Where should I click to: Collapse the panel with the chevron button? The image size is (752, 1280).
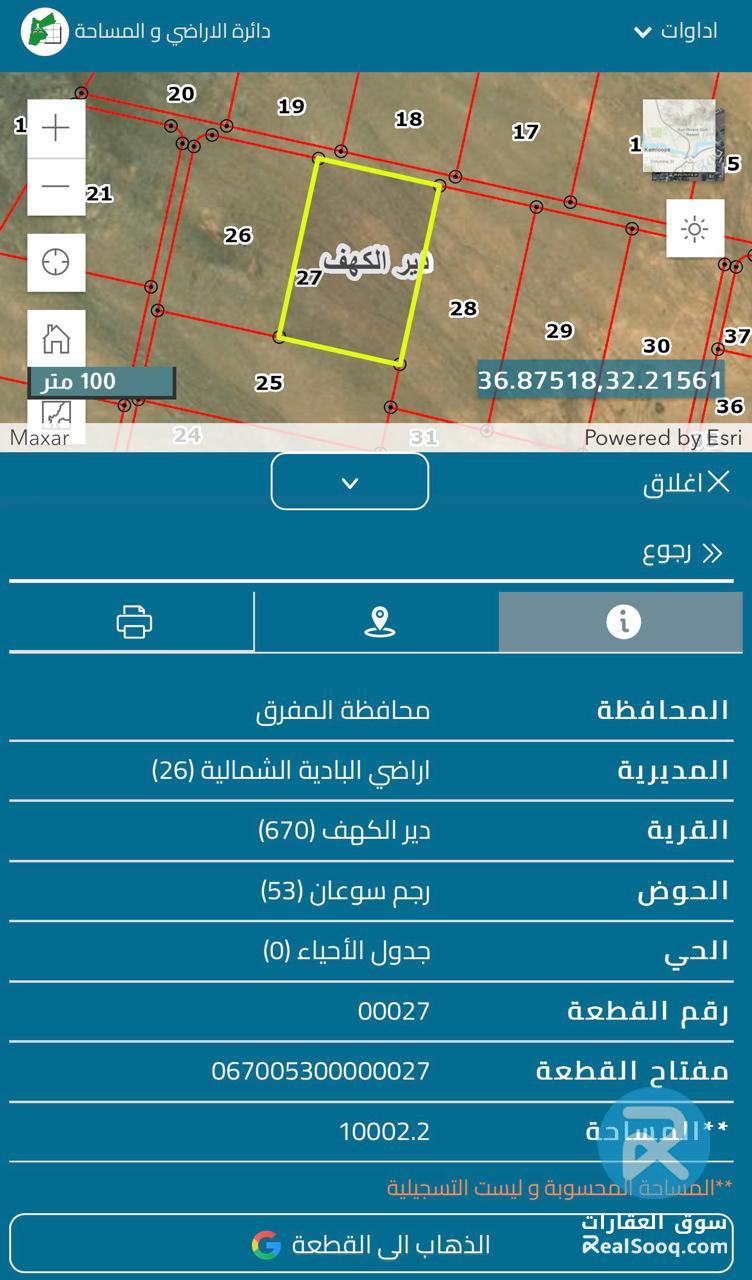click(x=350, y=483)
